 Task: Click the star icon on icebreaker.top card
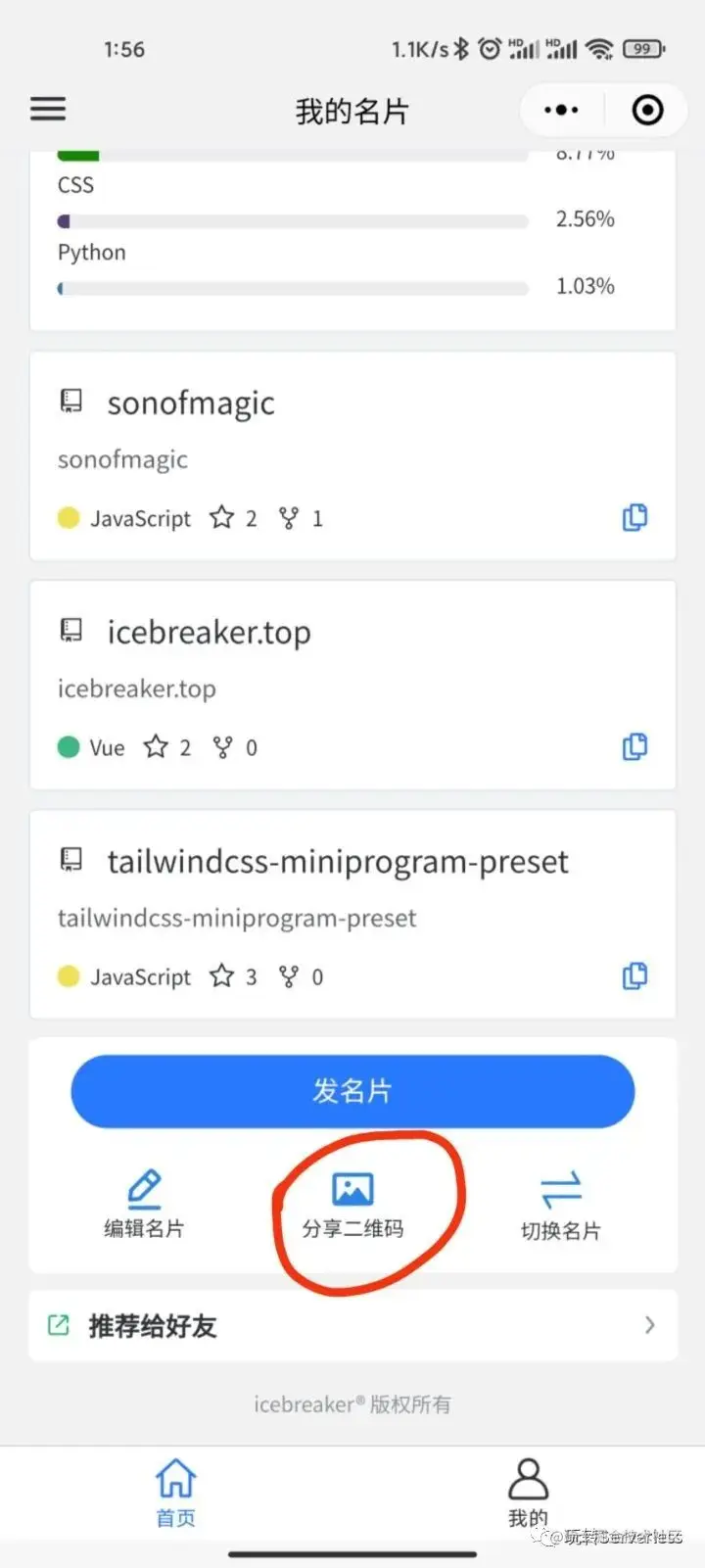pyautogui.click(x=155, y=746)
